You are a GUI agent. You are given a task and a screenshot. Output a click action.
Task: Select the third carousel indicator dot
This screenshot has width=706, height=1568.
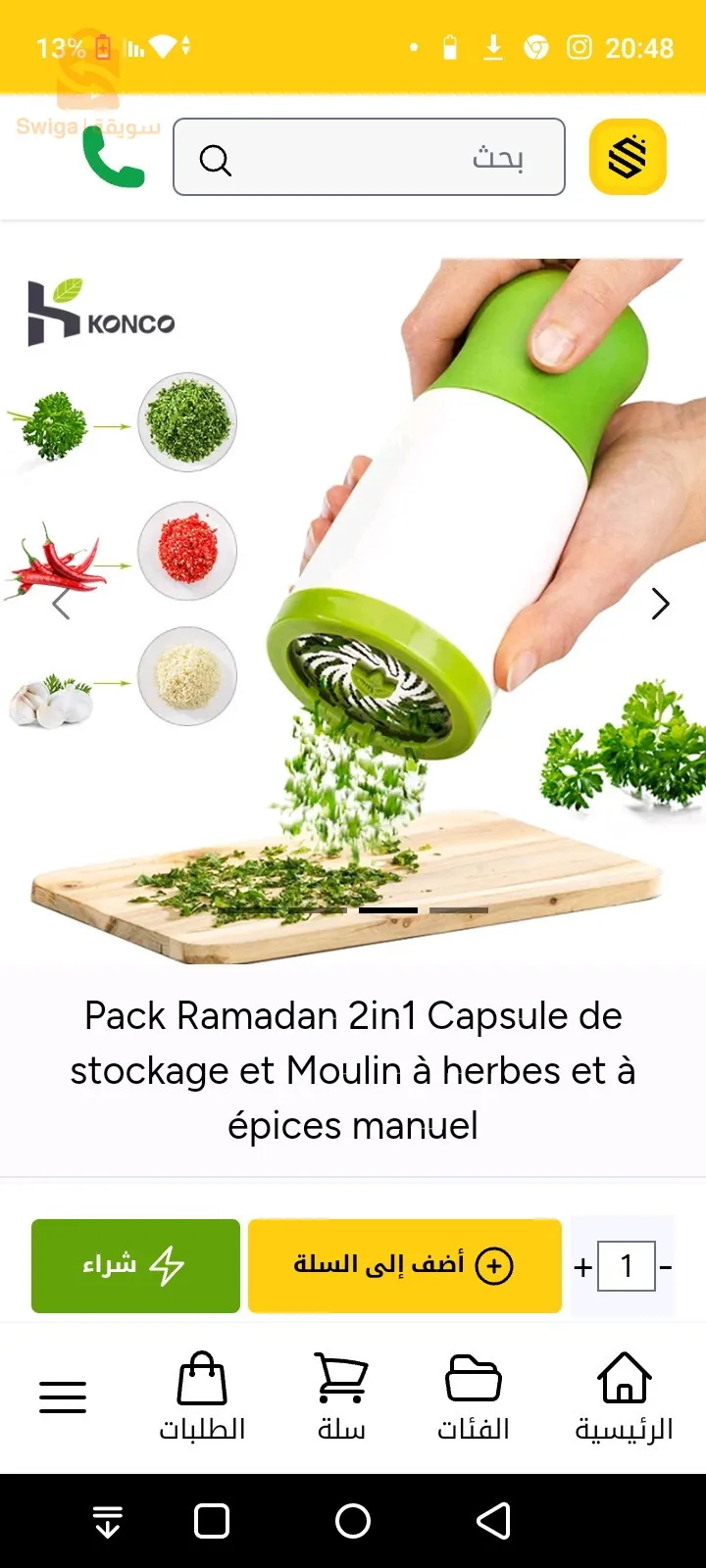(461, 910)
